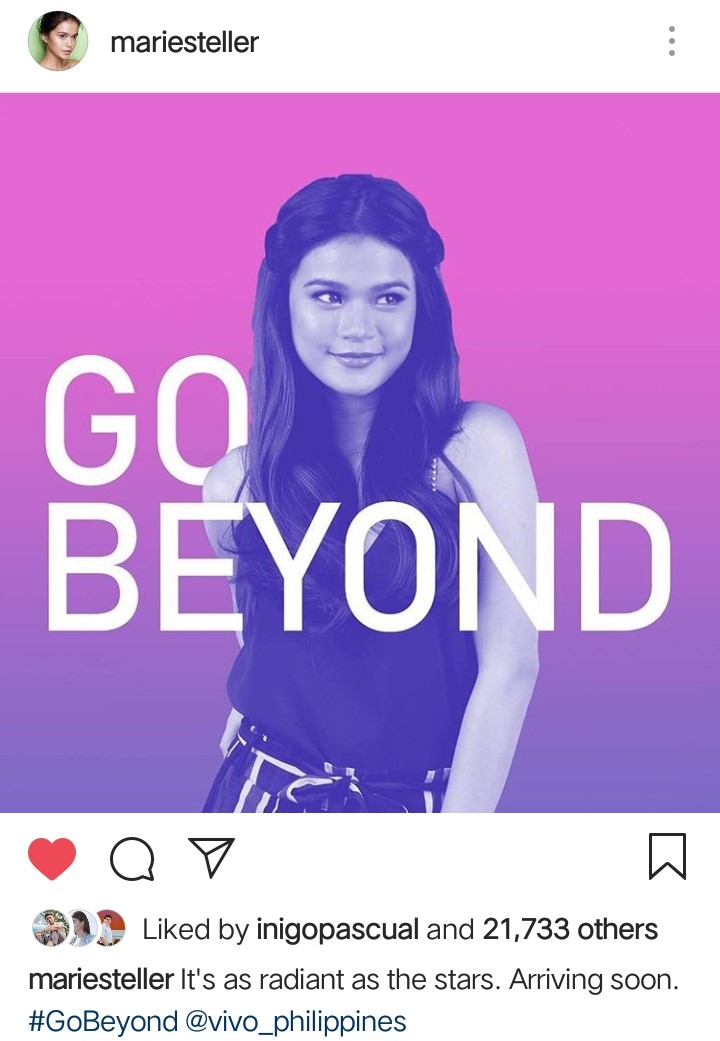Viewport: 720px width, 1041px height.
Task: Open the post overflow menu
Action: 671,42
